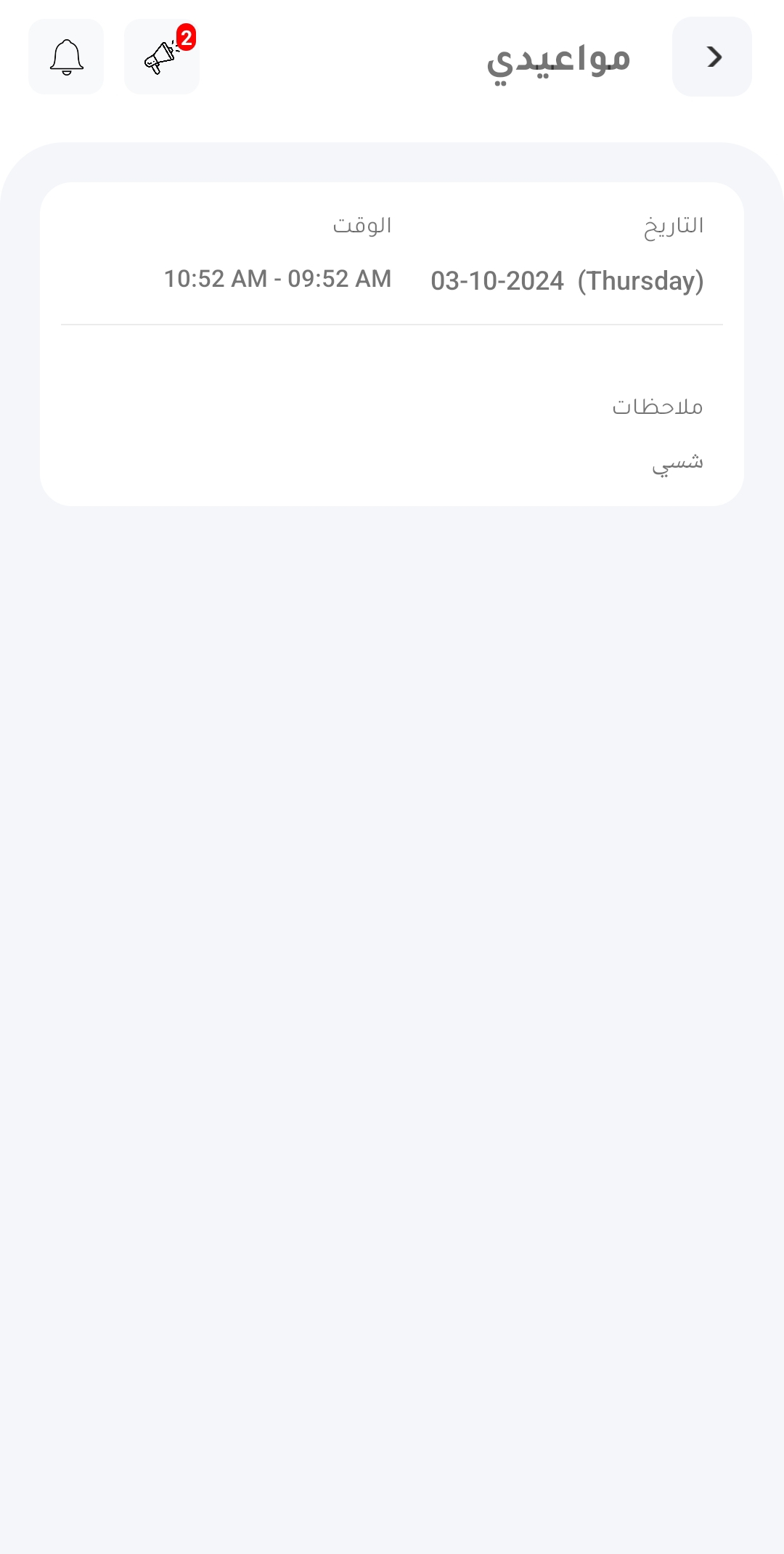Open the notifications bell
This screenshot has height=1554, width=784.
[66, 57]
